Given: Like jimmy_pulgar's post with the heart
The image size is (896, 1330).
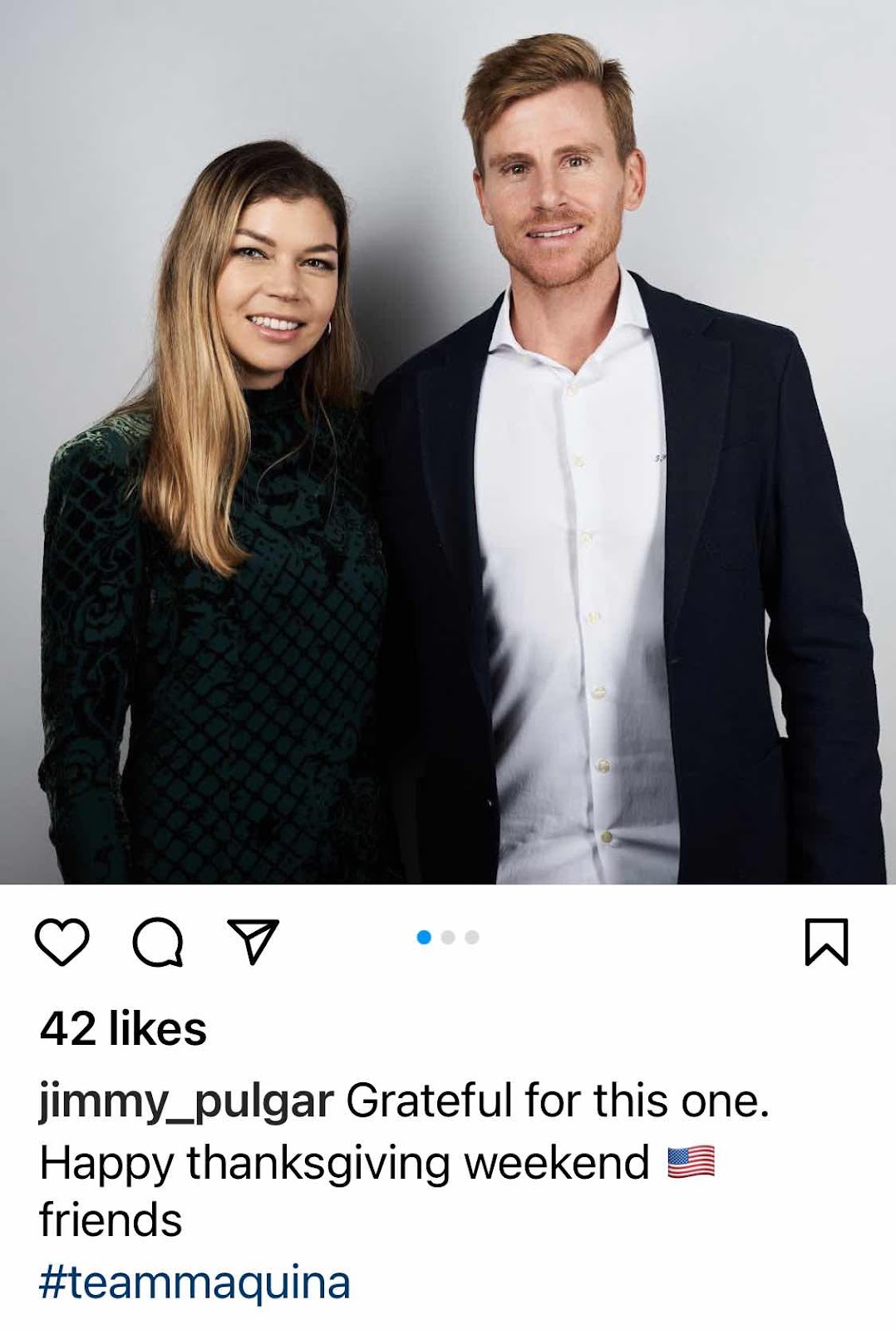Looking at the screenshot, I should [62, 942].
